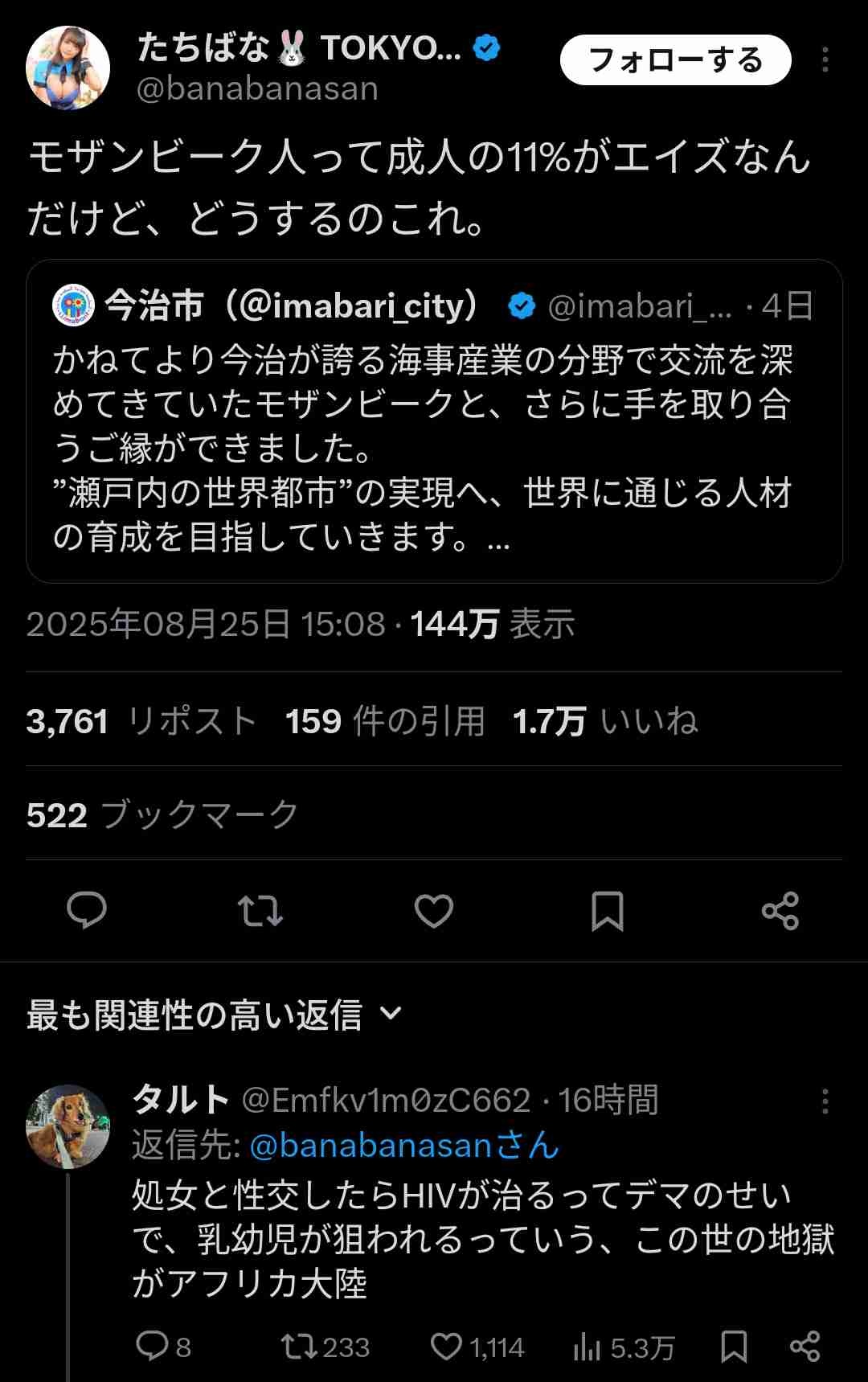Tap the フォローする button
868x1382 pixels.
click(675, 60)
